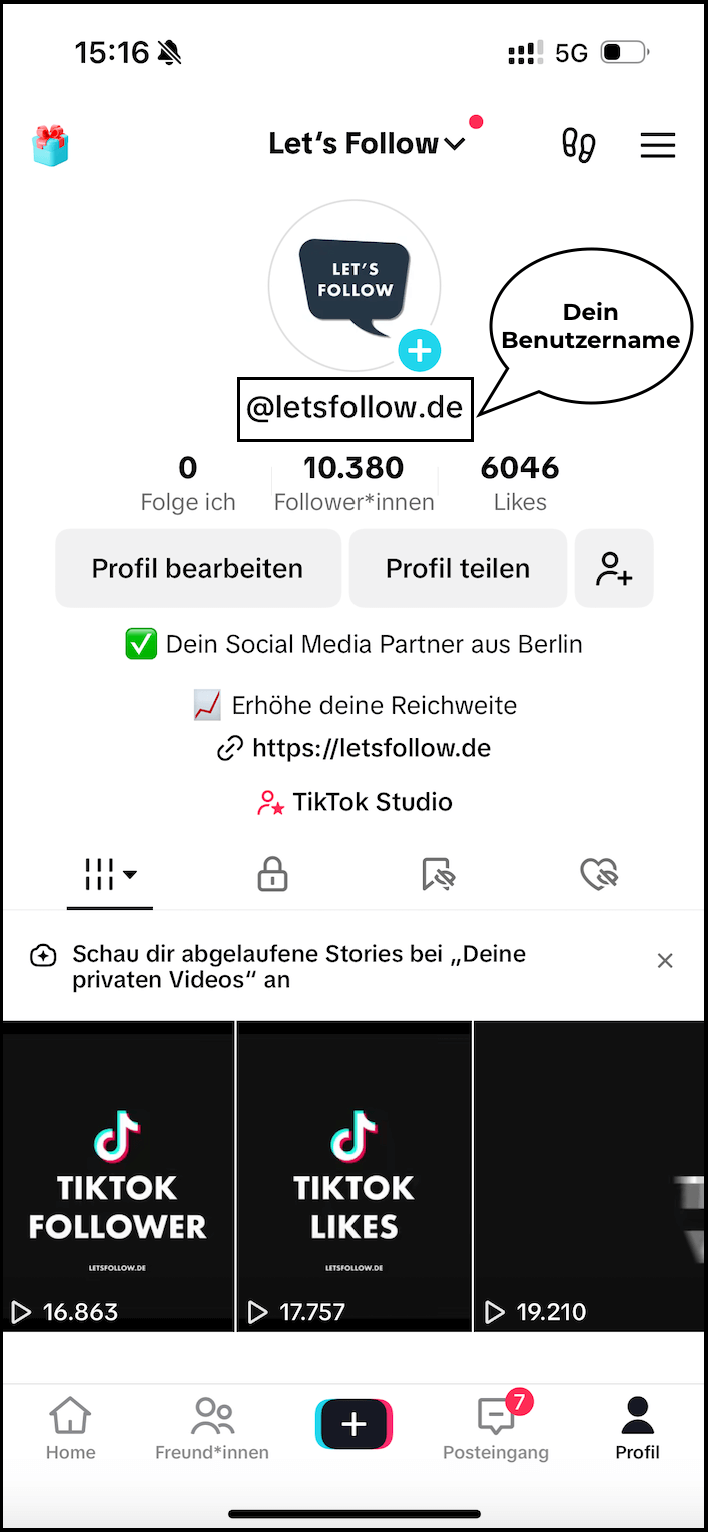Switch to the private videos lock tab
This screenshot has width=708, height=1532.
click(272, 876)
